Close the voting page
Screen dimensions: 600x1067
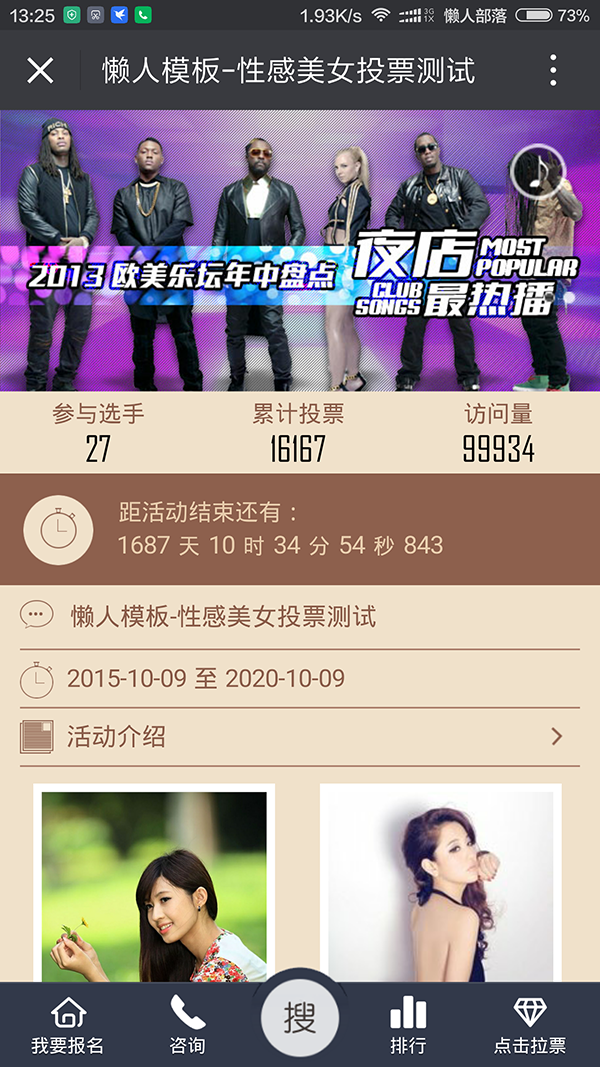coord(40,70)
